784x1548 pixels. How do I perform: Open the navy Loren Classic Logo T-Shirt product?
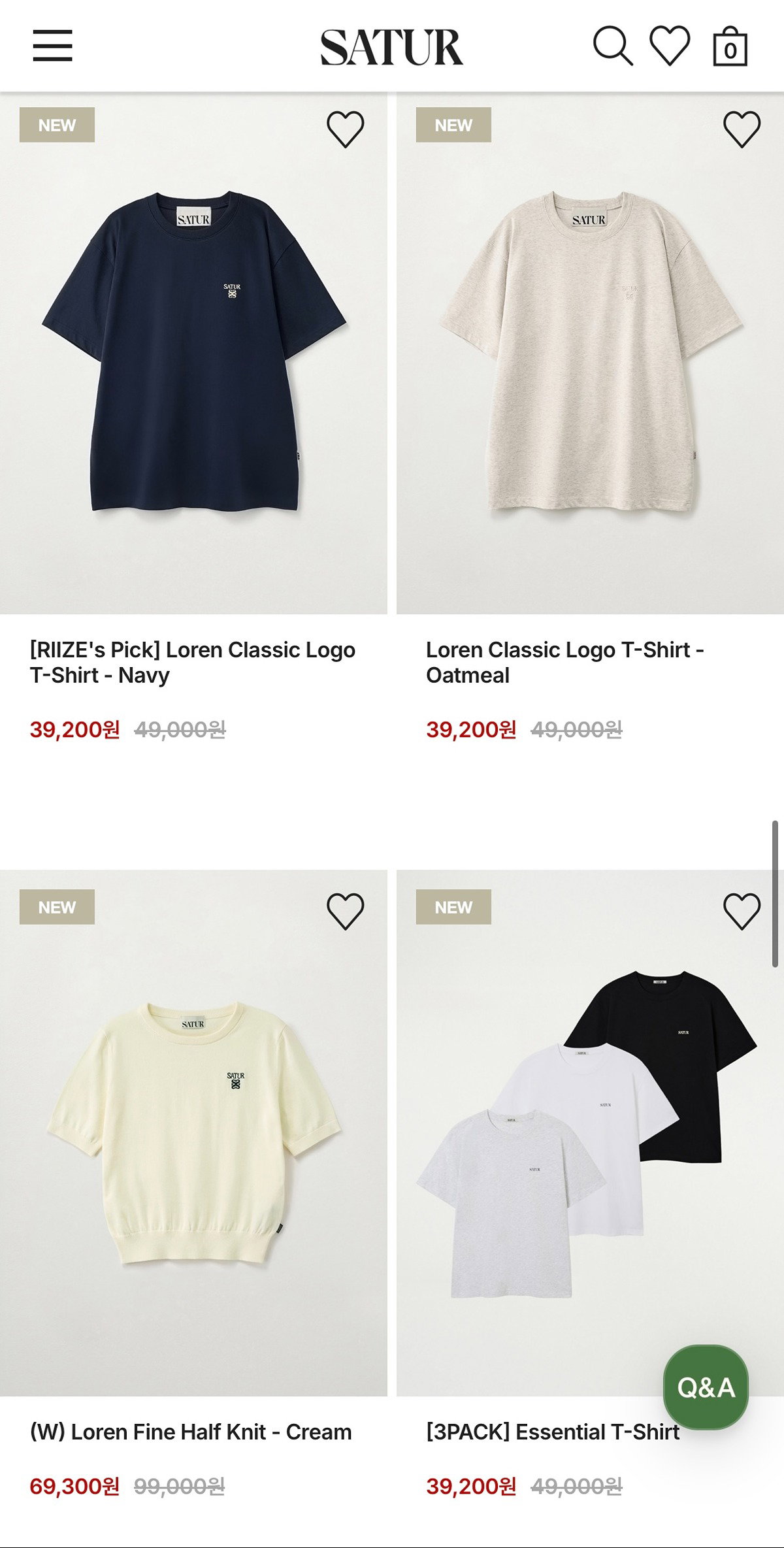coord(193,353)
